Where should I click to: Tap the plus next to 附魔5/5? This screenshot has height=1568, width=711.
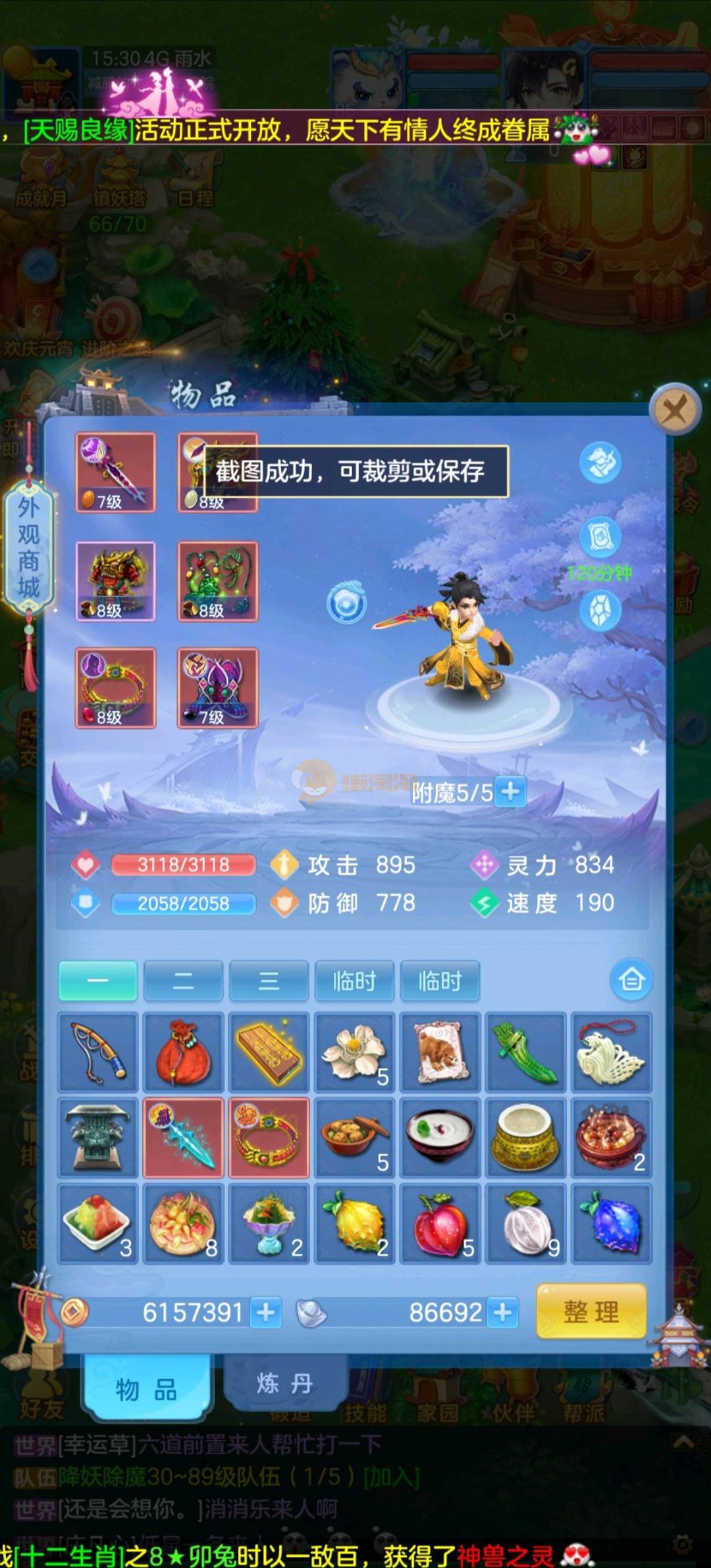[x=510, y=792]
